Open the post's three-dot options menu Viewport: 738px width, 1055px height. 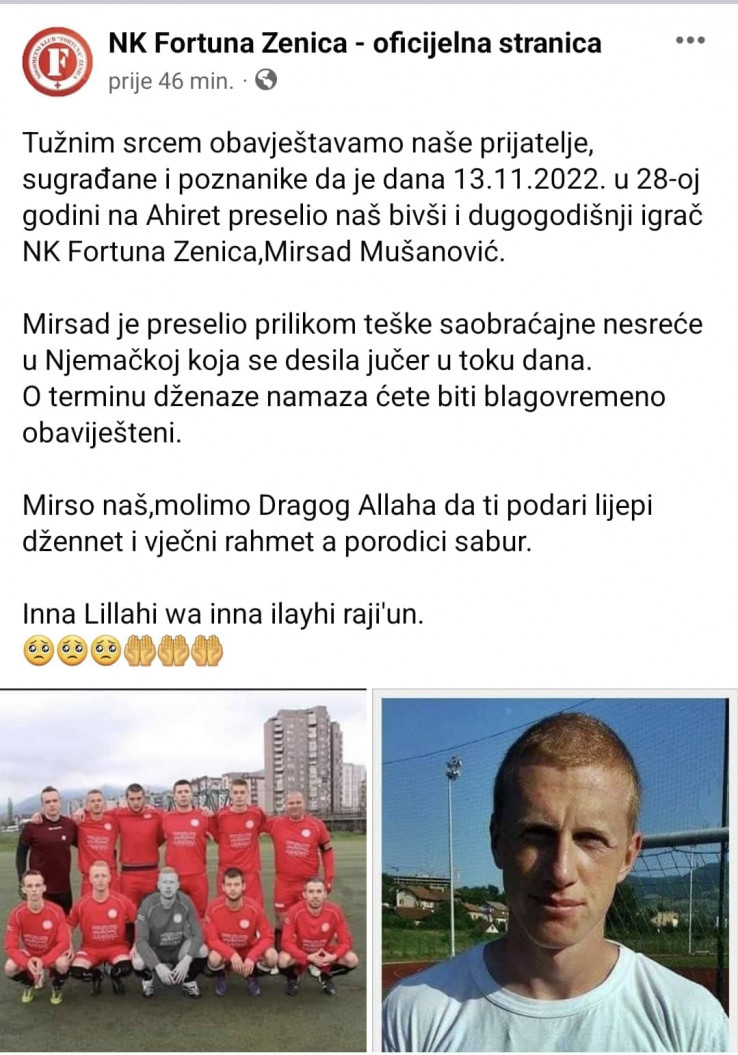[690, 41]
